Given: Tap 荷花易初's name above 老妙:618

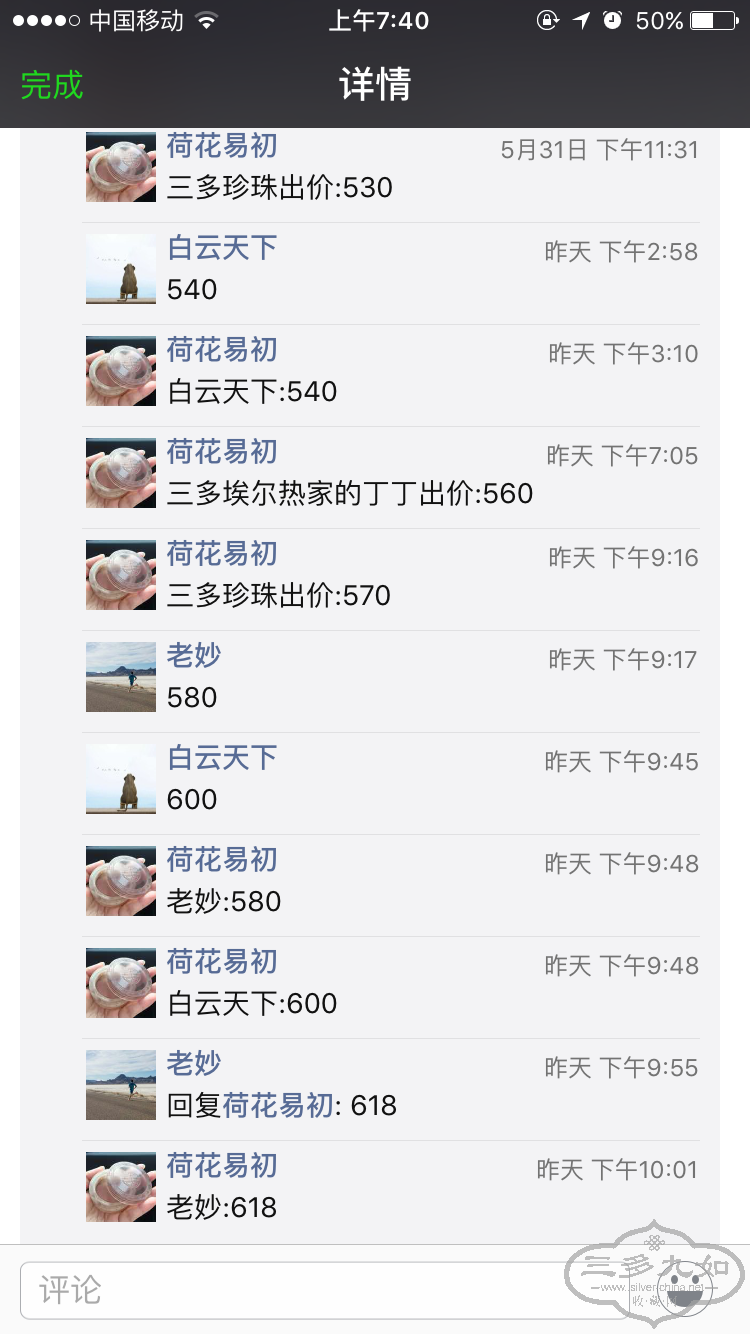Looking at the screenshot, I should click(222, 1166).
